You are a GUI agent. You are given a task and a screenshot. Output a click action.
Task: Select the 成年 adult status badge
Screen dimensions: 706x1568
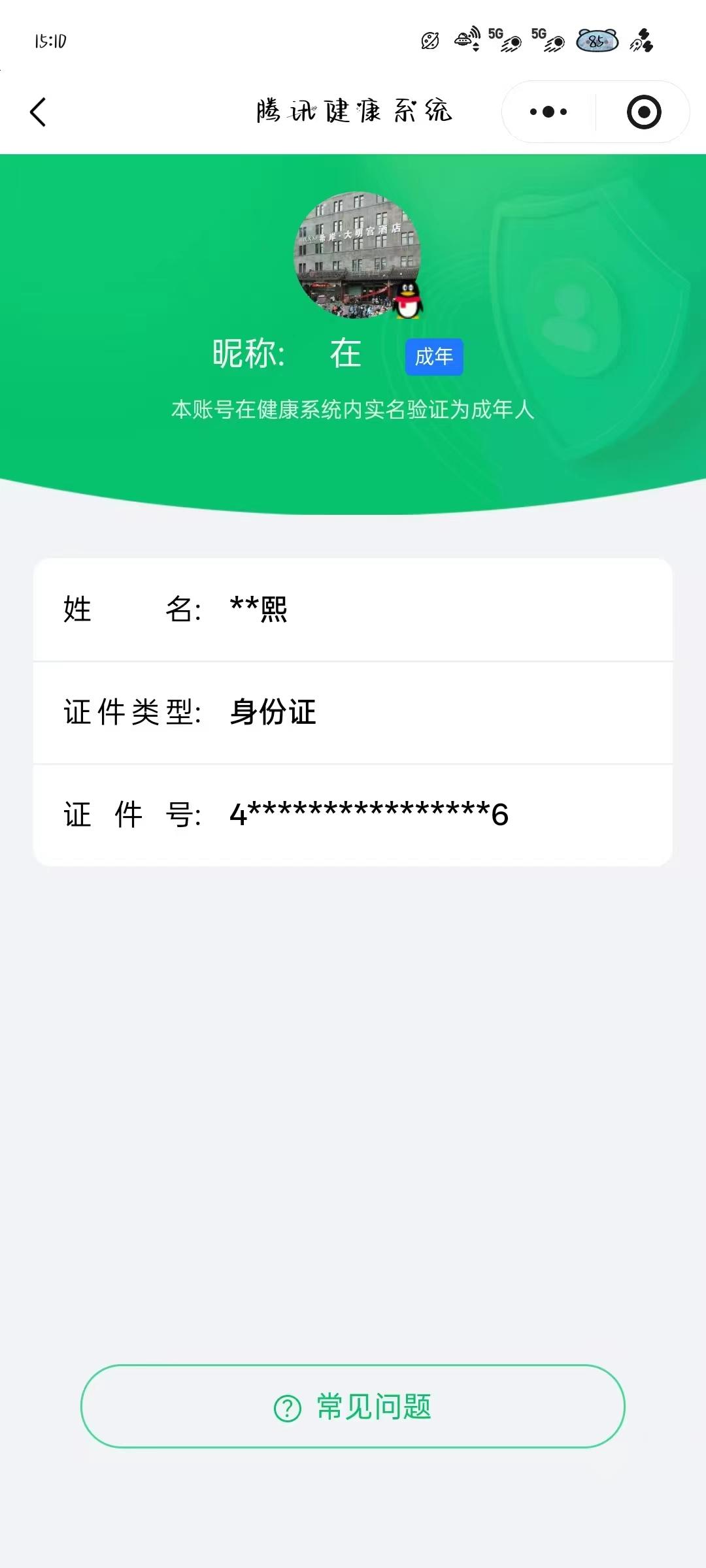pos(433,356)
